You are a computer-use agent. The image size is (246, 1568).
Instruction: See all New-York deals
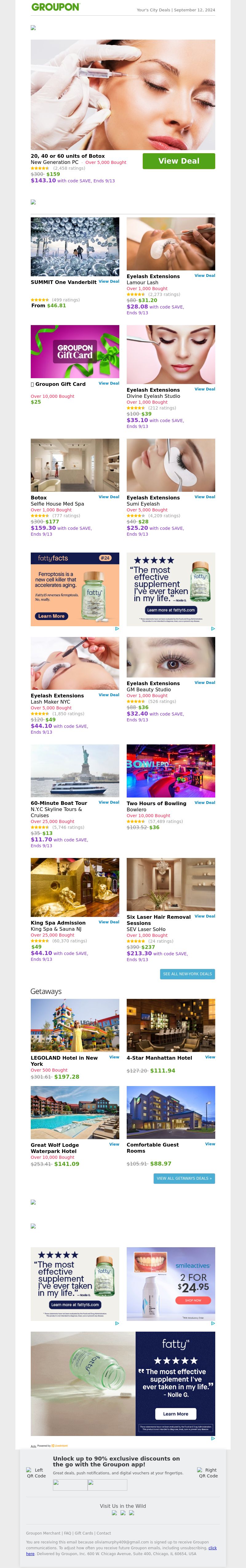(187, 974)
